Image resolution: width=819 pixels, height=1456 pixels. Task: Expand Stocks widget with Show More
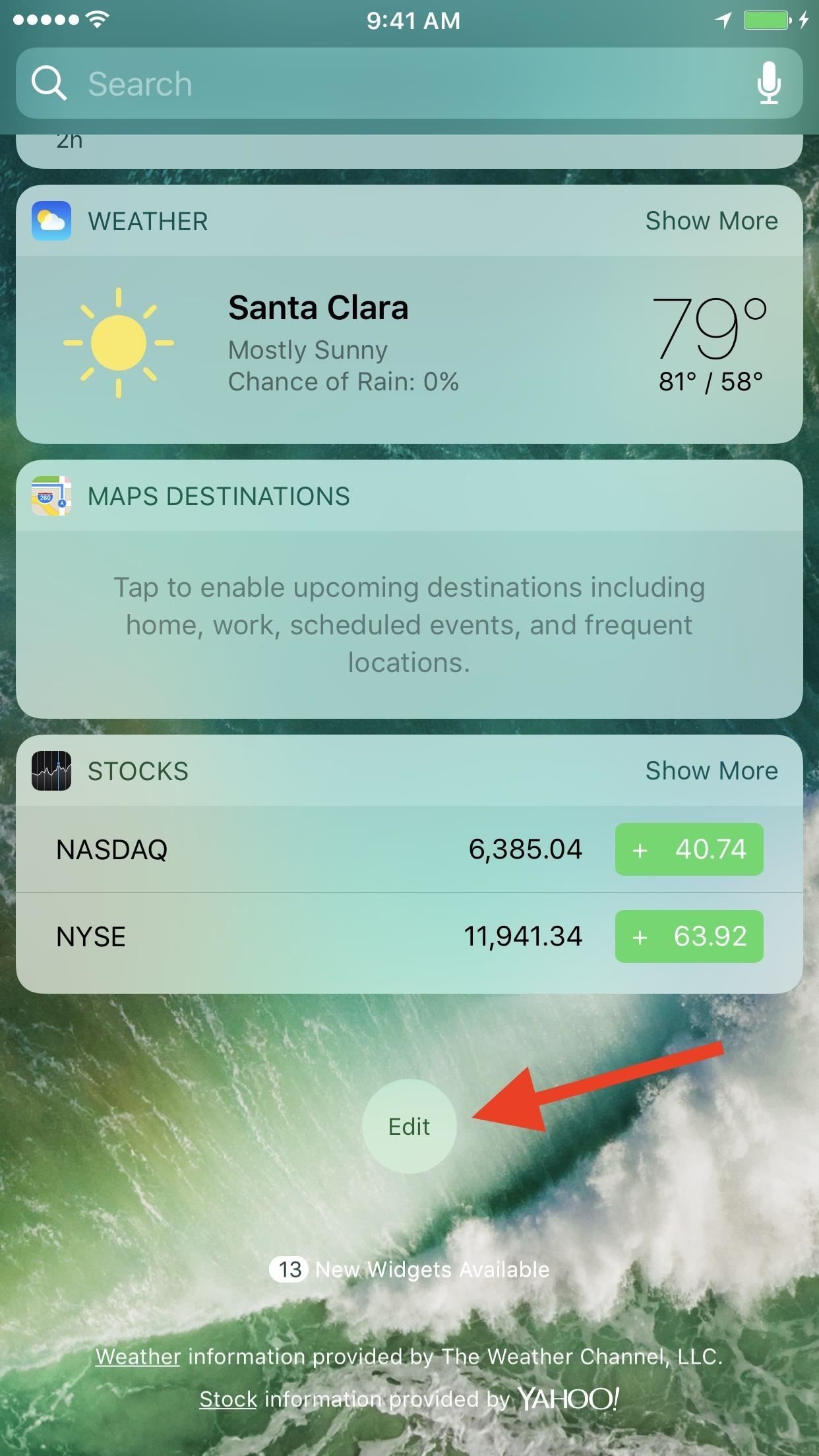pos(711,771)
